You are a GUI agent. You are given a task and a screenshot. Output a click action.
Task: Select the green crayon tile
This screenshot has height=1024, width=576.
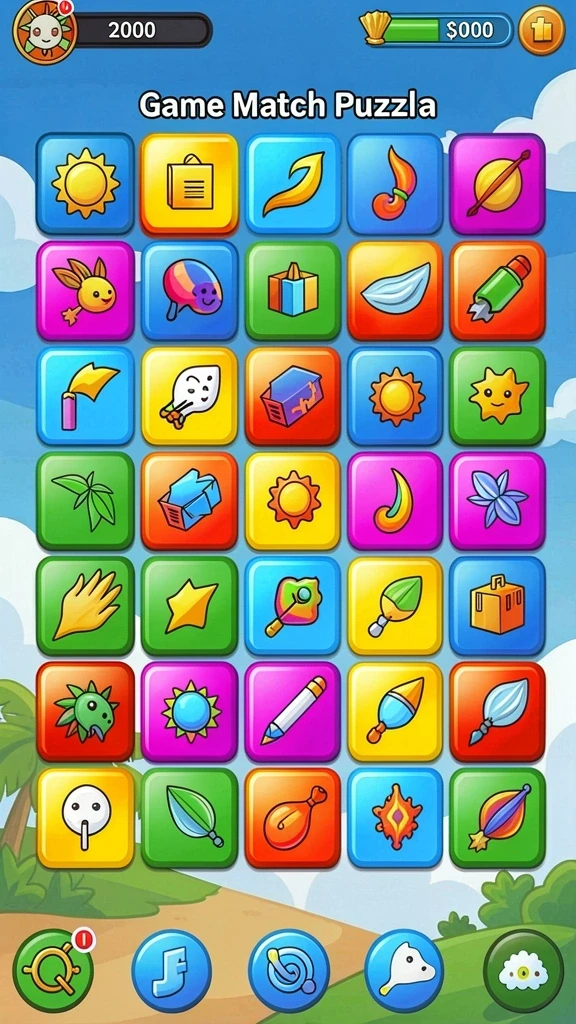498,291
